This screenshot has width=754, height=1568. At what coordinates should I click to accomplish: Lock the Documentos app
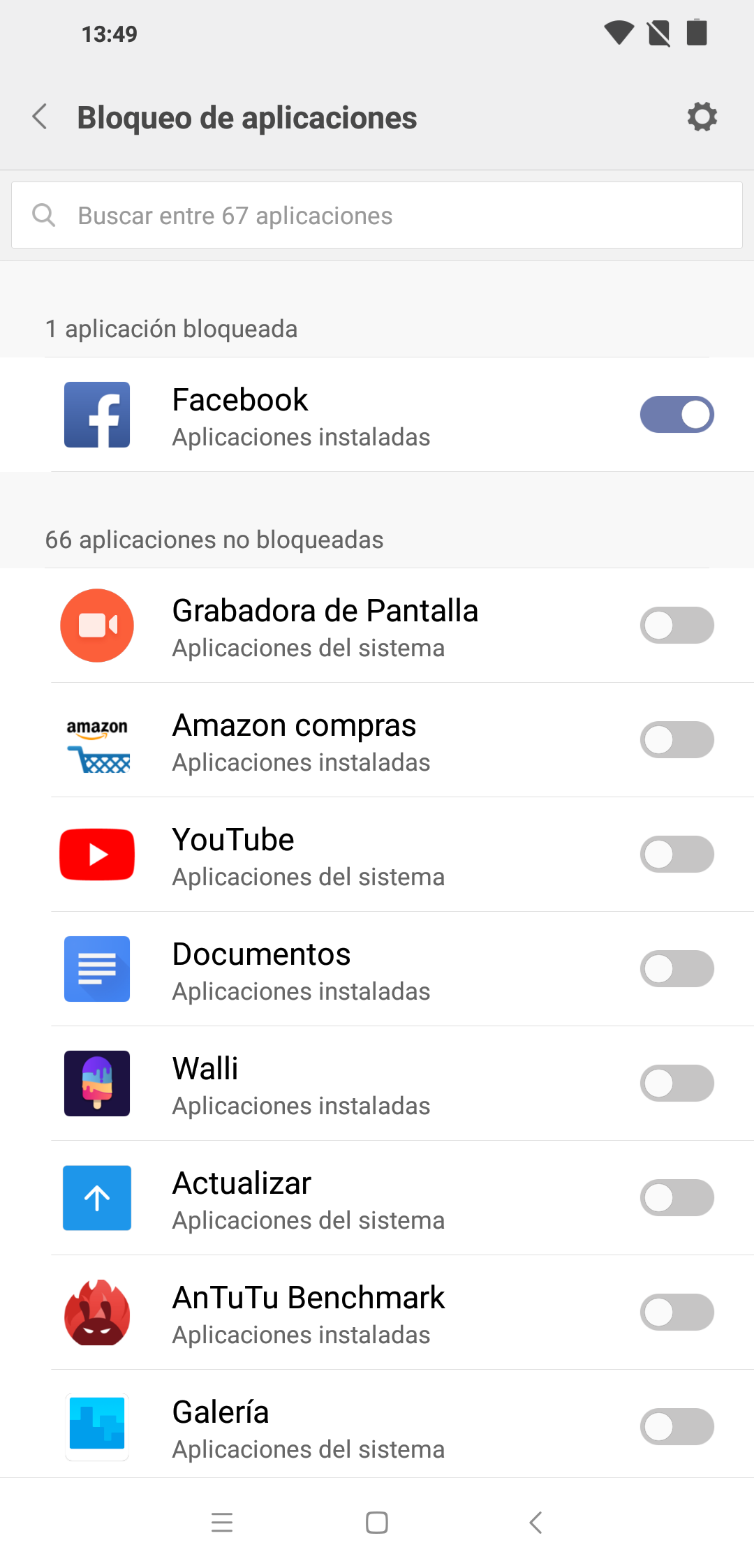coord(677,969)
